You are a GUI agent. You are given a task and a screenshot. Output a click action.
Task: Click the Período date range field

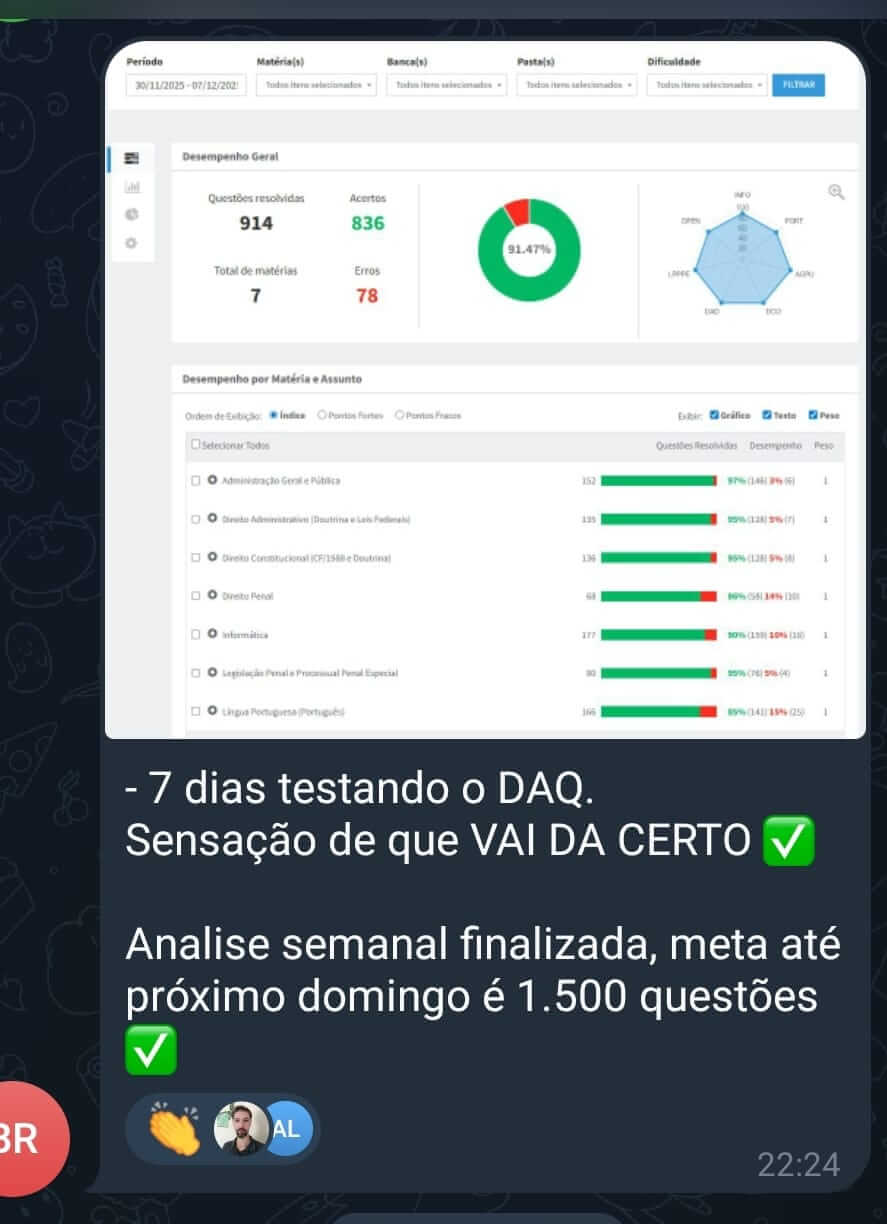(184, 85)
